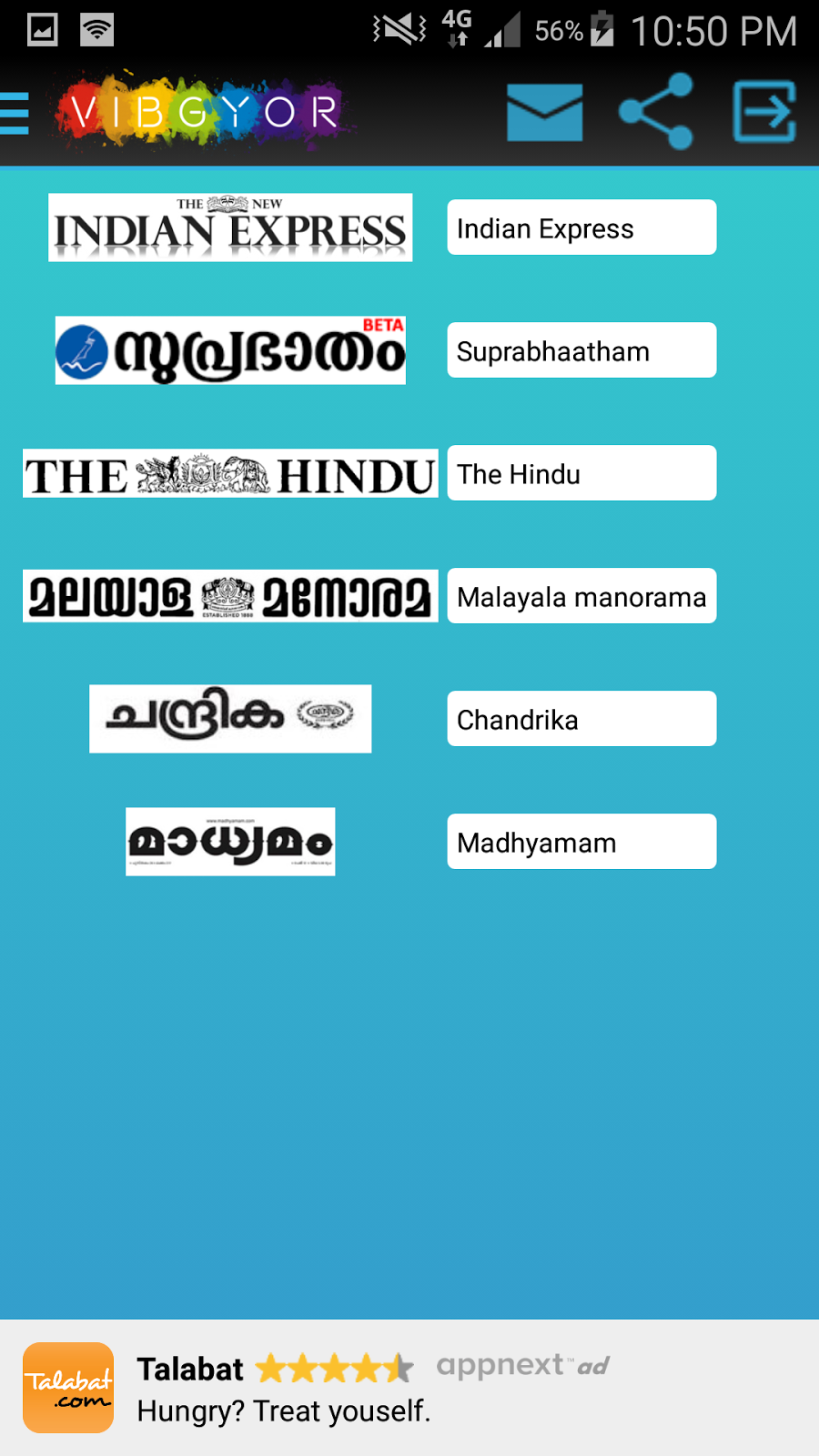Open the hamburger drawer menu
The width and height of the screenshot is (819, 1456).
[x=15, y=113]
